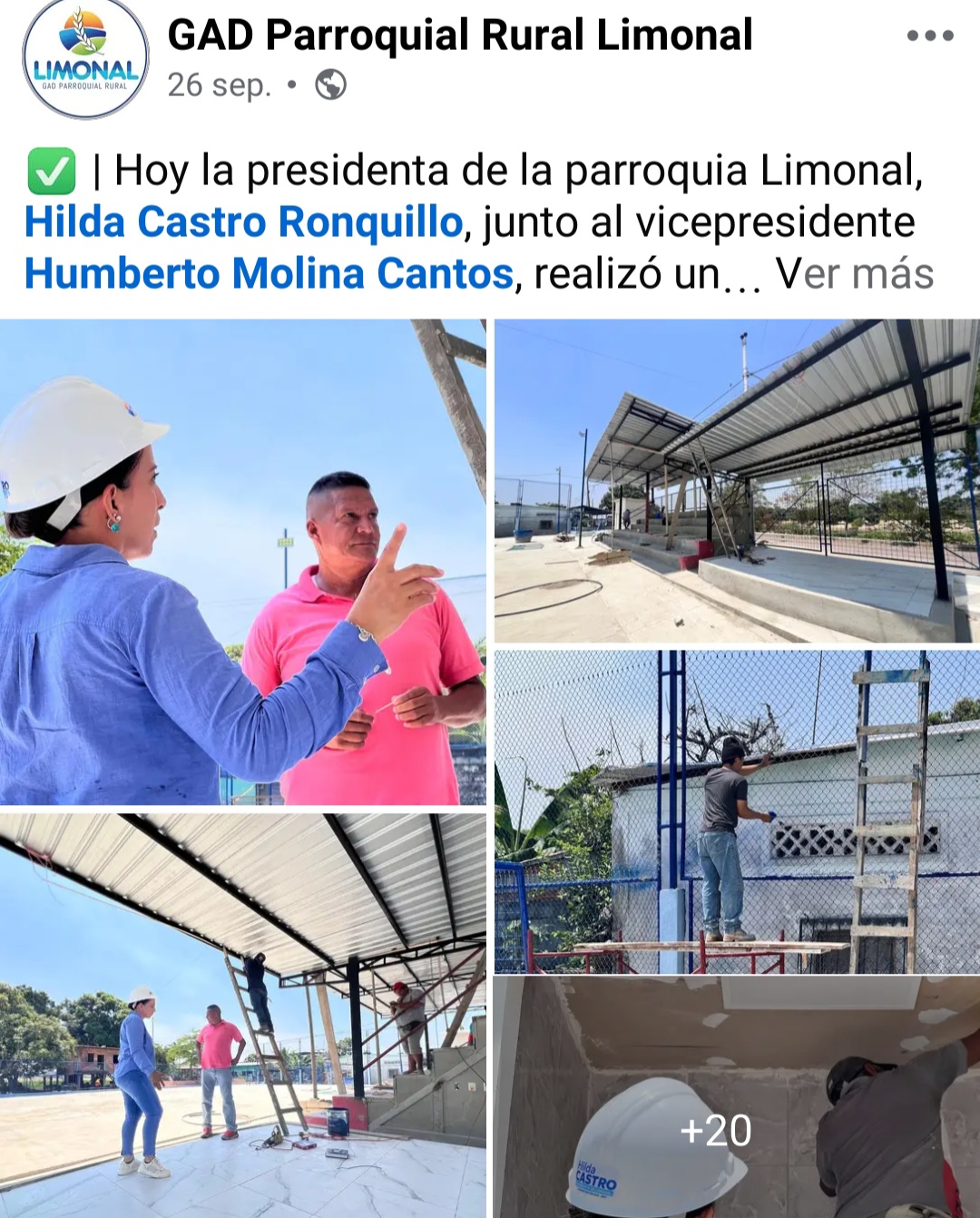Visit the GAD Parroquial Rural Limonal page name
Viewport: 980px width, 1218px height.
pyautogui.click(x=460, y=36)
